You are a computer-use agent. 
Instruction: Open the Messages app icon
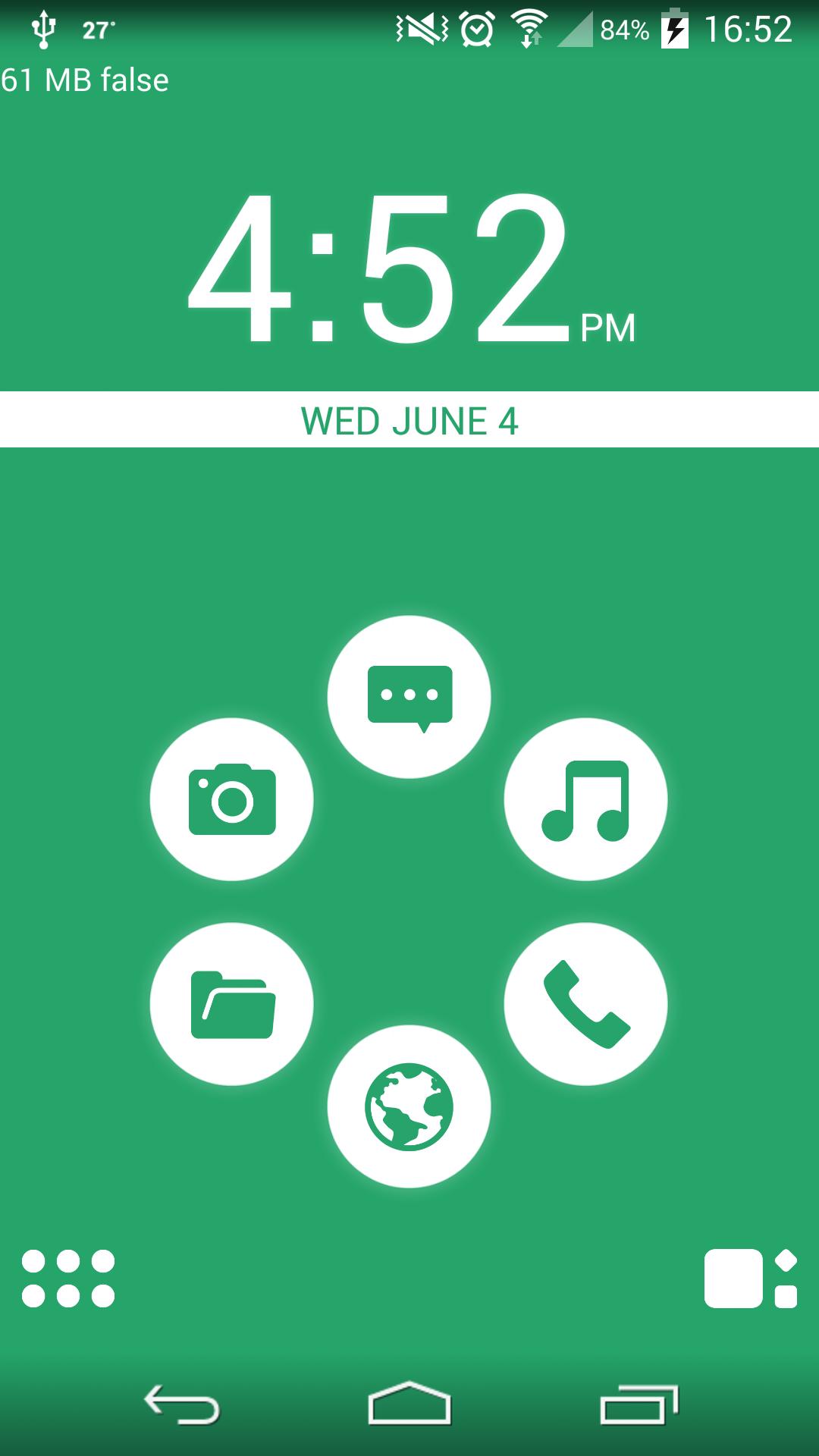click(x=409, y=696)
